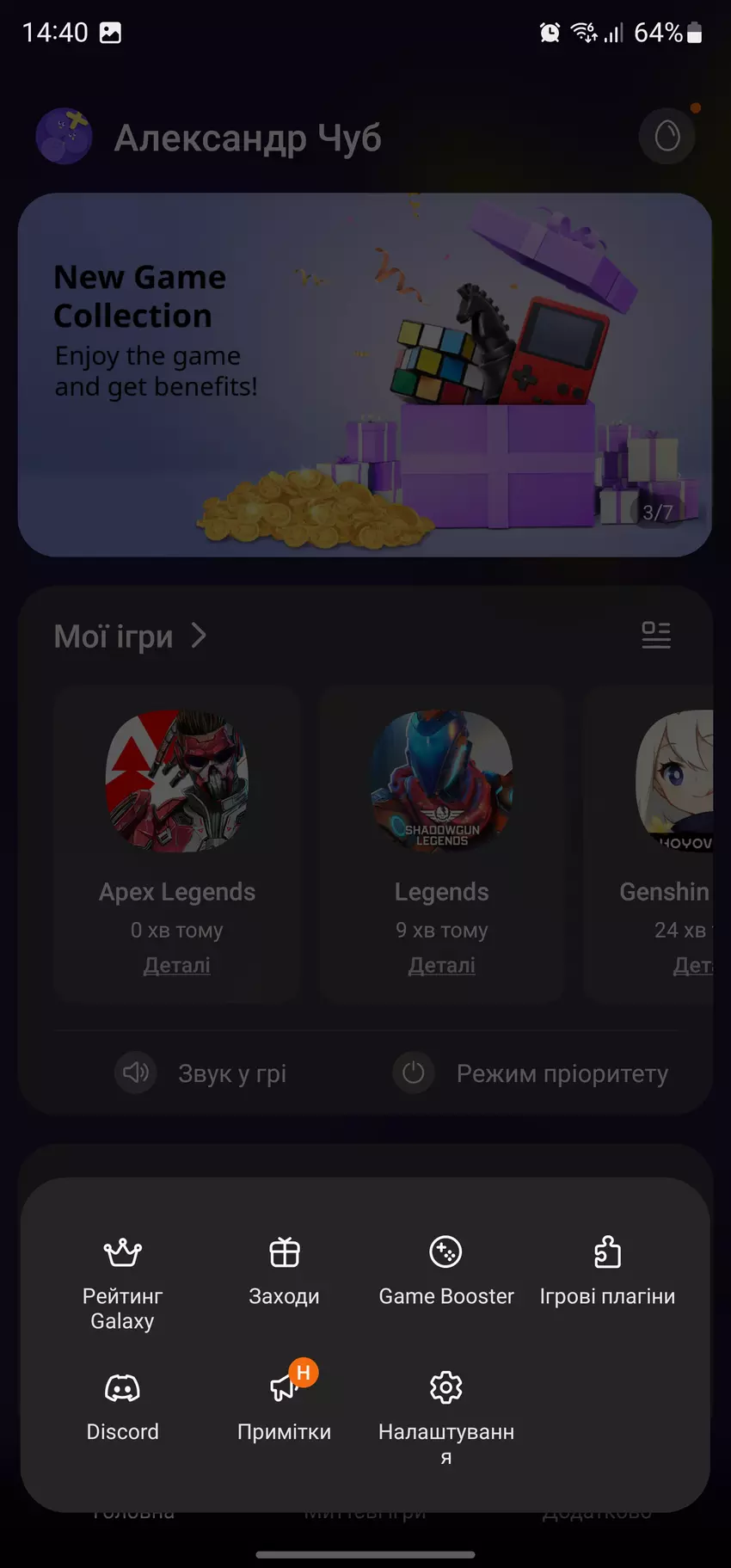Open Деталі for Shadowgun Legends
This screenshot has width=731, height=1568.
pos(441,964)
